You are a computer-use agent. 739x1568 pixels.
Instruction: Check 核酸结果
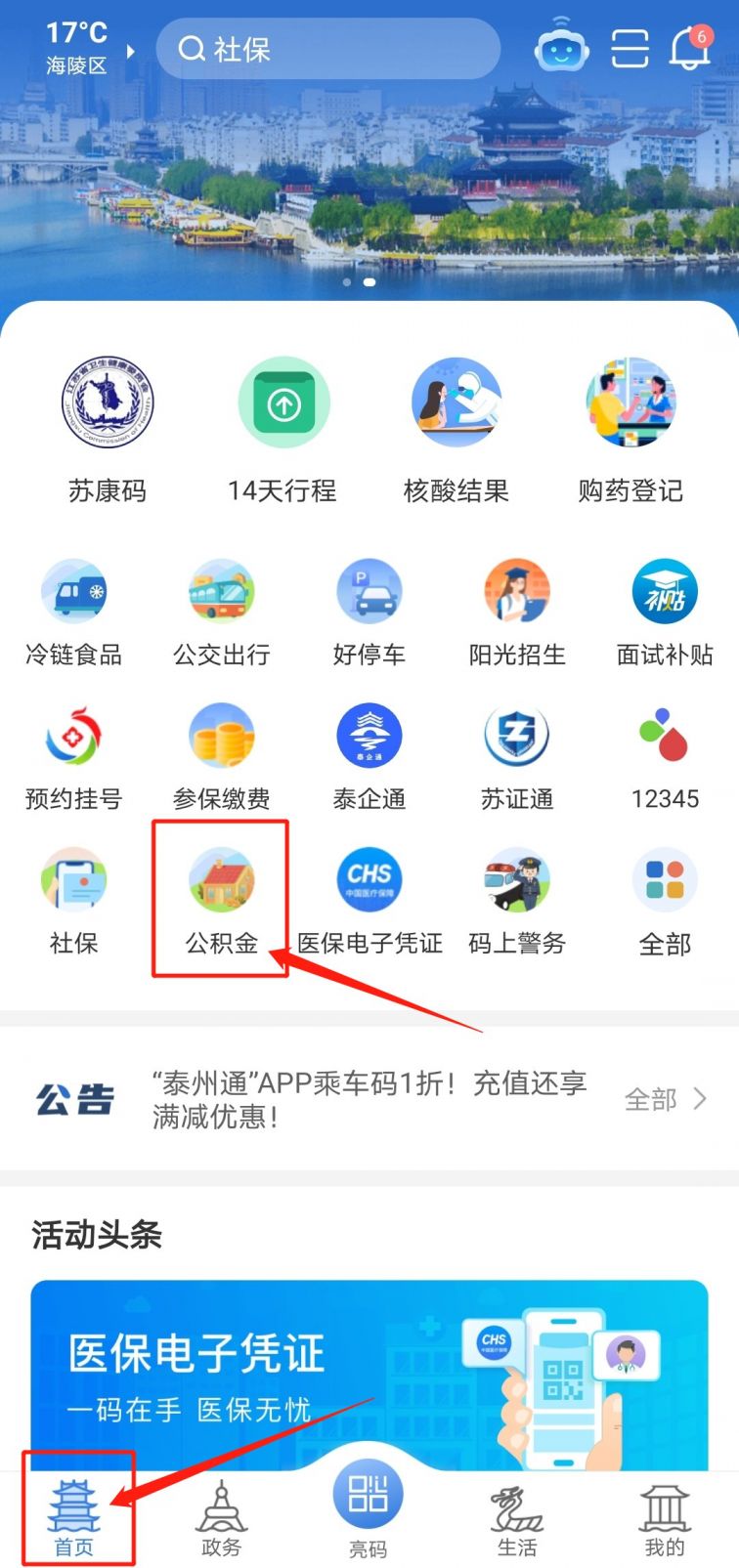point(456,430)
